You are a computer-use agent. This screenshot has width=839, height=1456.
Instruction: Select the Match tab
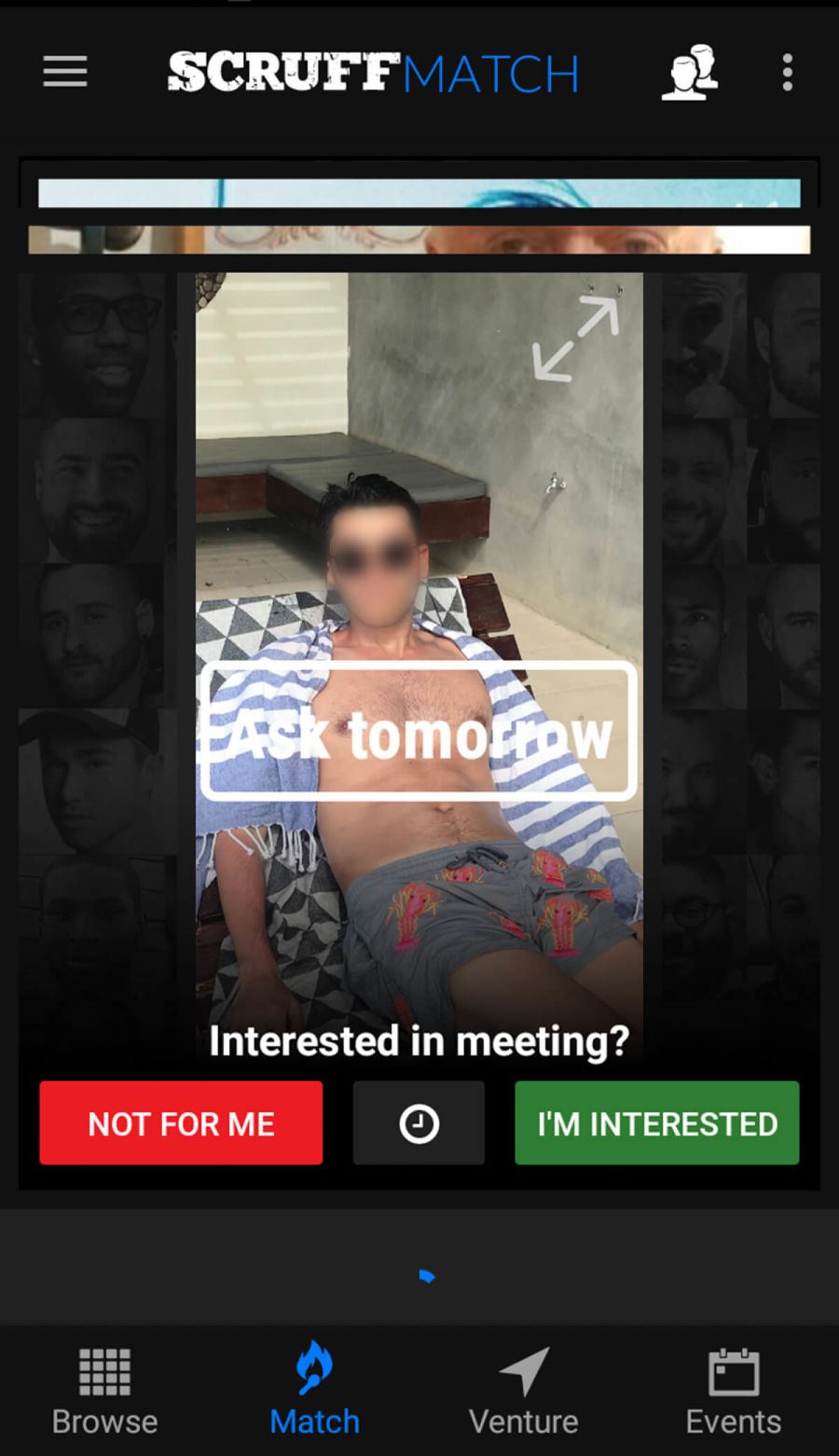click(314, 1392)
